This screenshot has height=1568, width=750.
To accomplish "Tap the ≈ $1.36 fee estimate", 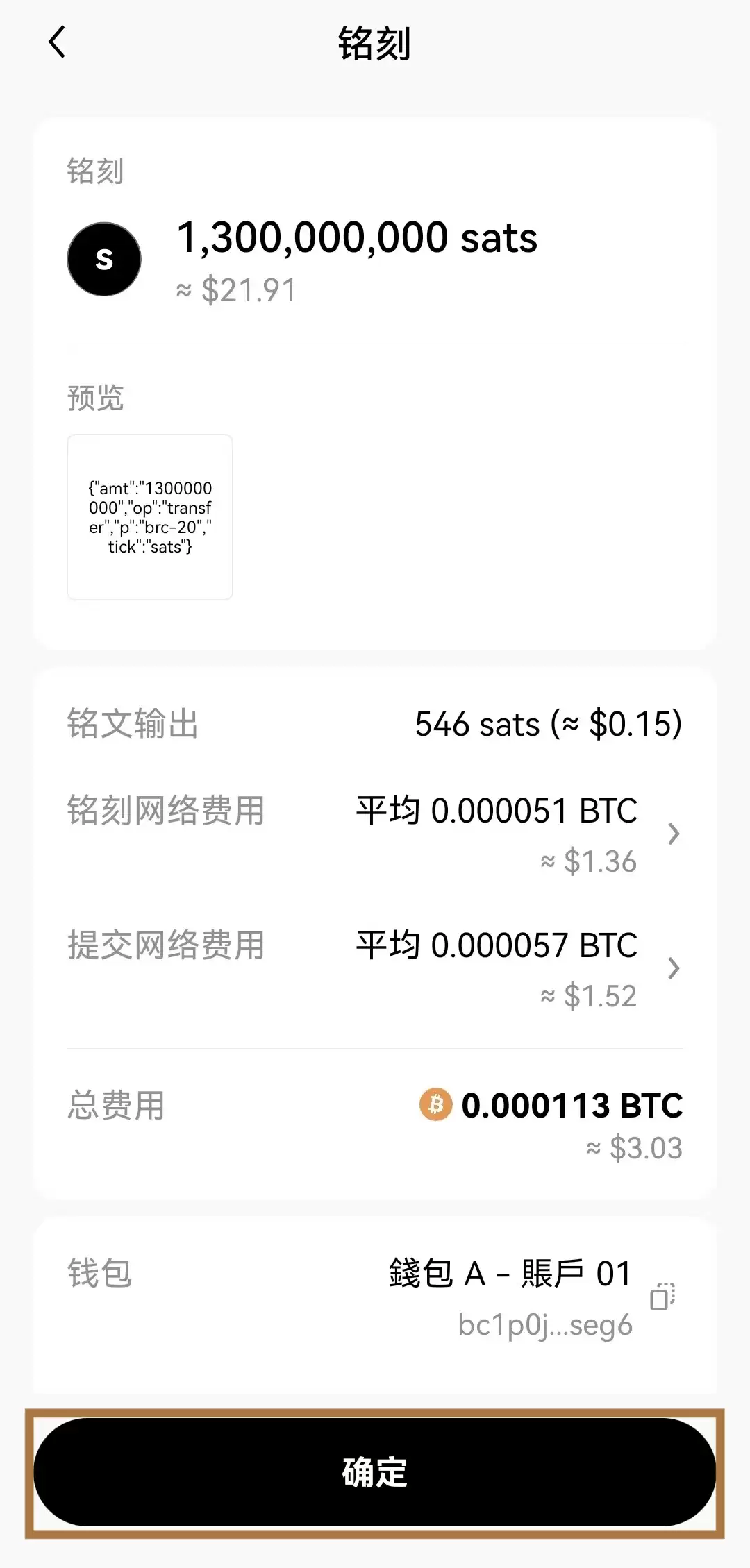I will [589, 861].
